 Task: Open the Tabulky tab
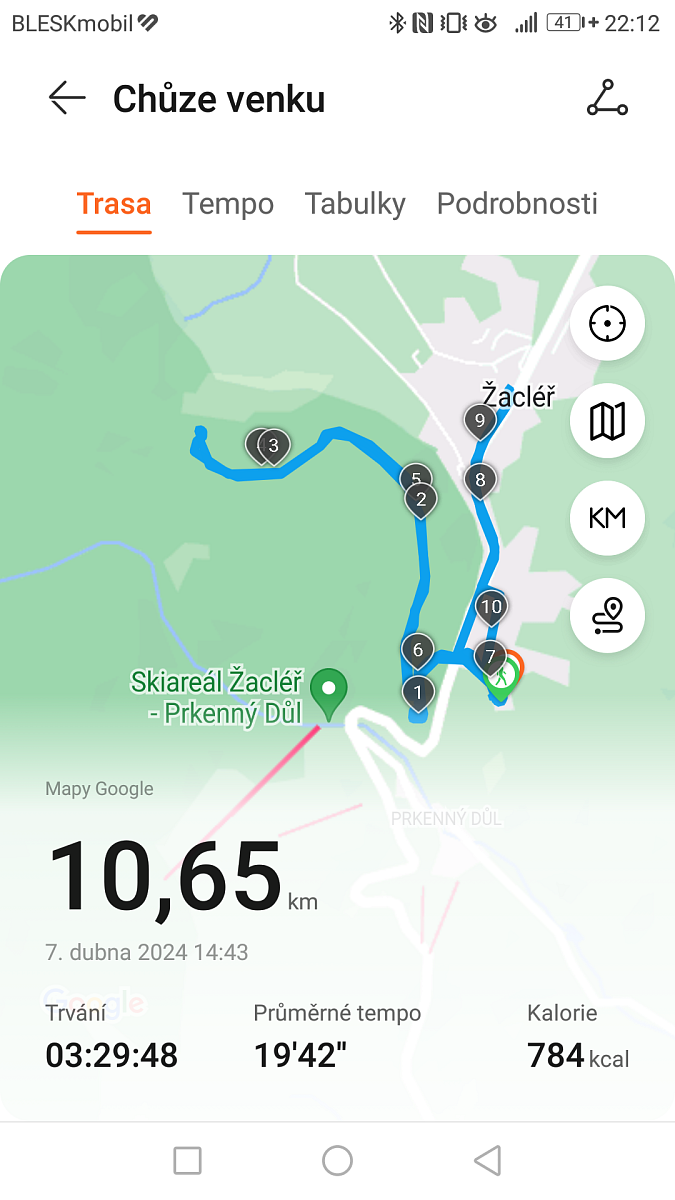[355, 204]
